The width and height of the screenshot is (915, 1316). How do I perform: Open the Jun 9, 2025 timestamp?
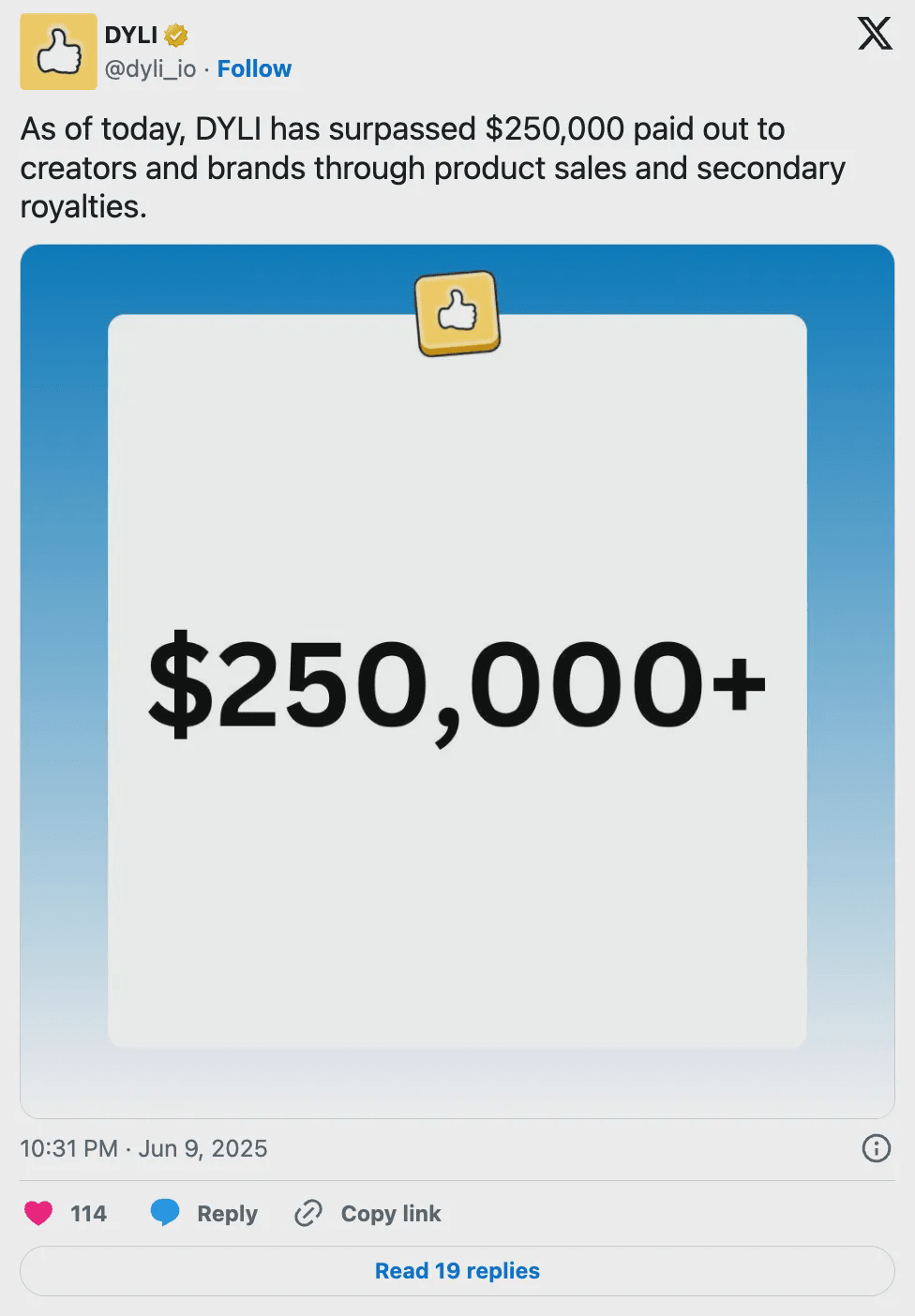(143, 1148)
